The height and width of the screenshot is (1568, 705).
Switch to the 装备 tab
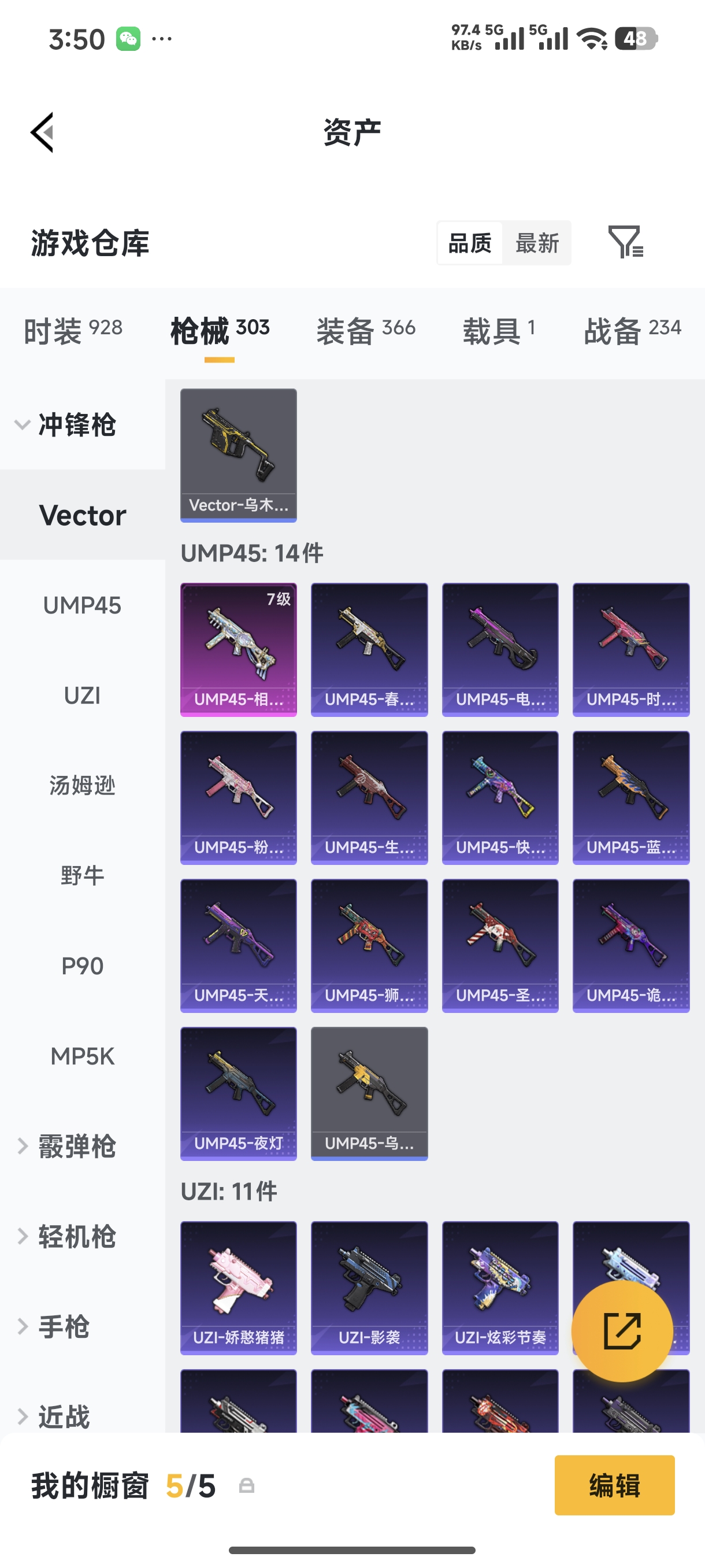(365, 331)
